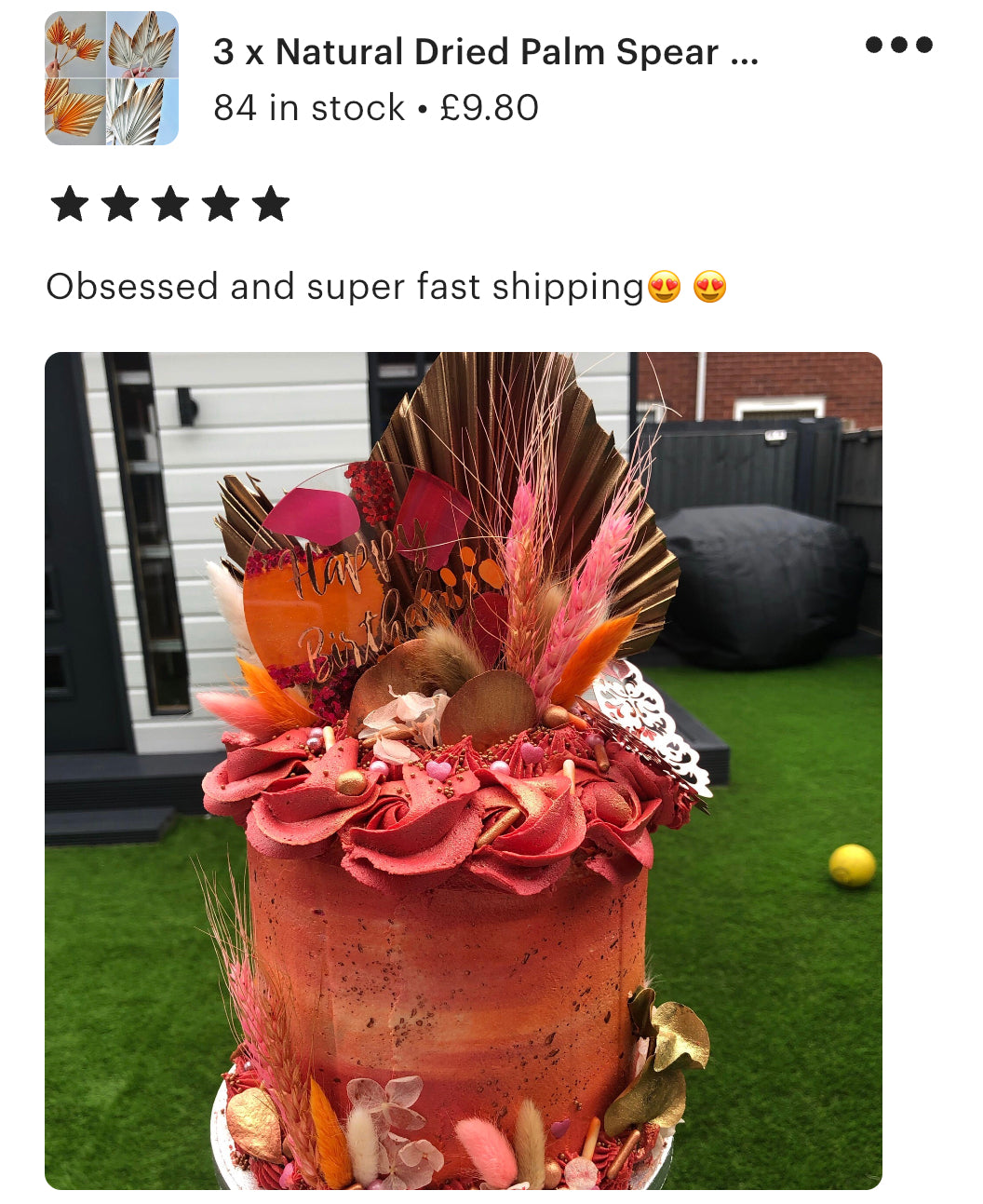Open the Natural Dried Palm Spear listing
This screenshot has height=1204, width=983.
[x=484, y=53]
